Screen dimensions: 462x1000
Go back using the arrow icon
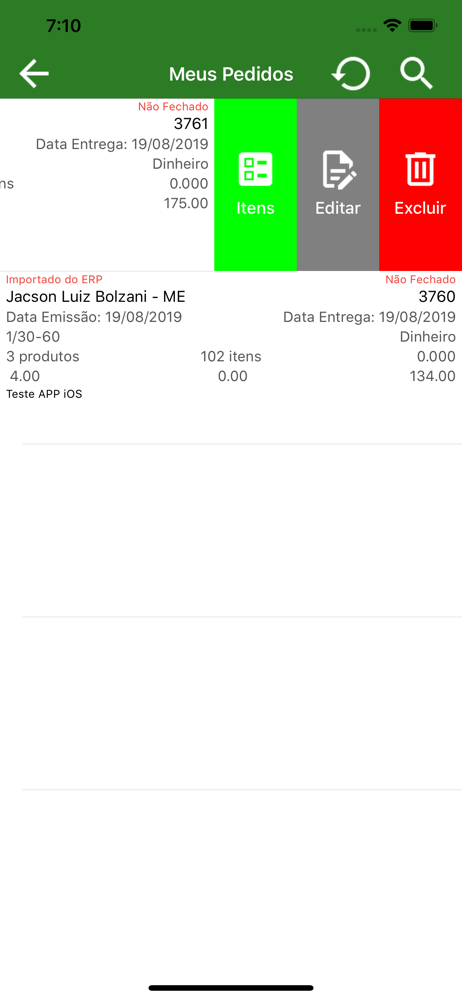point(34,74)
